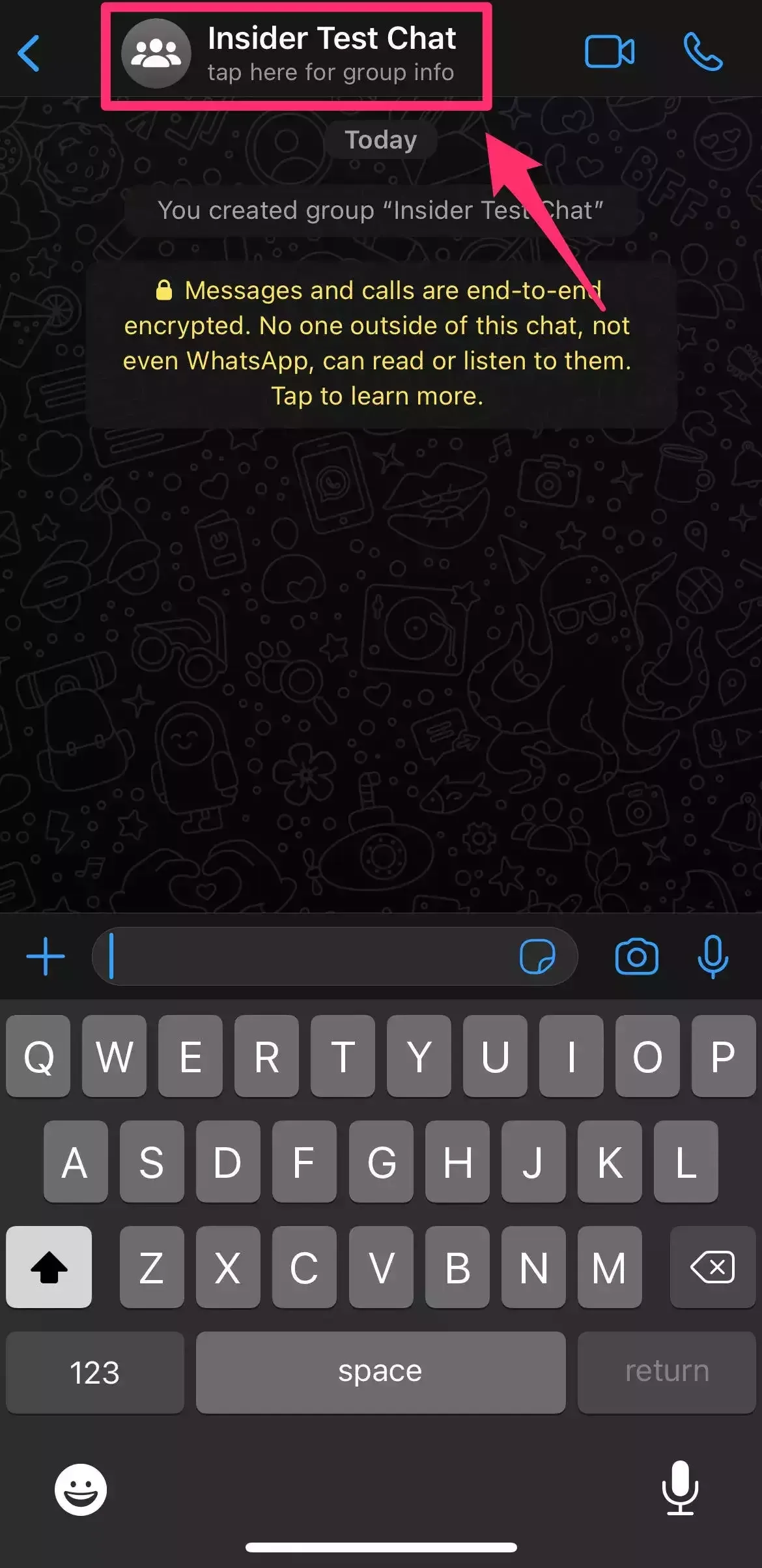Record a voice message with the microphone

(x=713, y=956)
